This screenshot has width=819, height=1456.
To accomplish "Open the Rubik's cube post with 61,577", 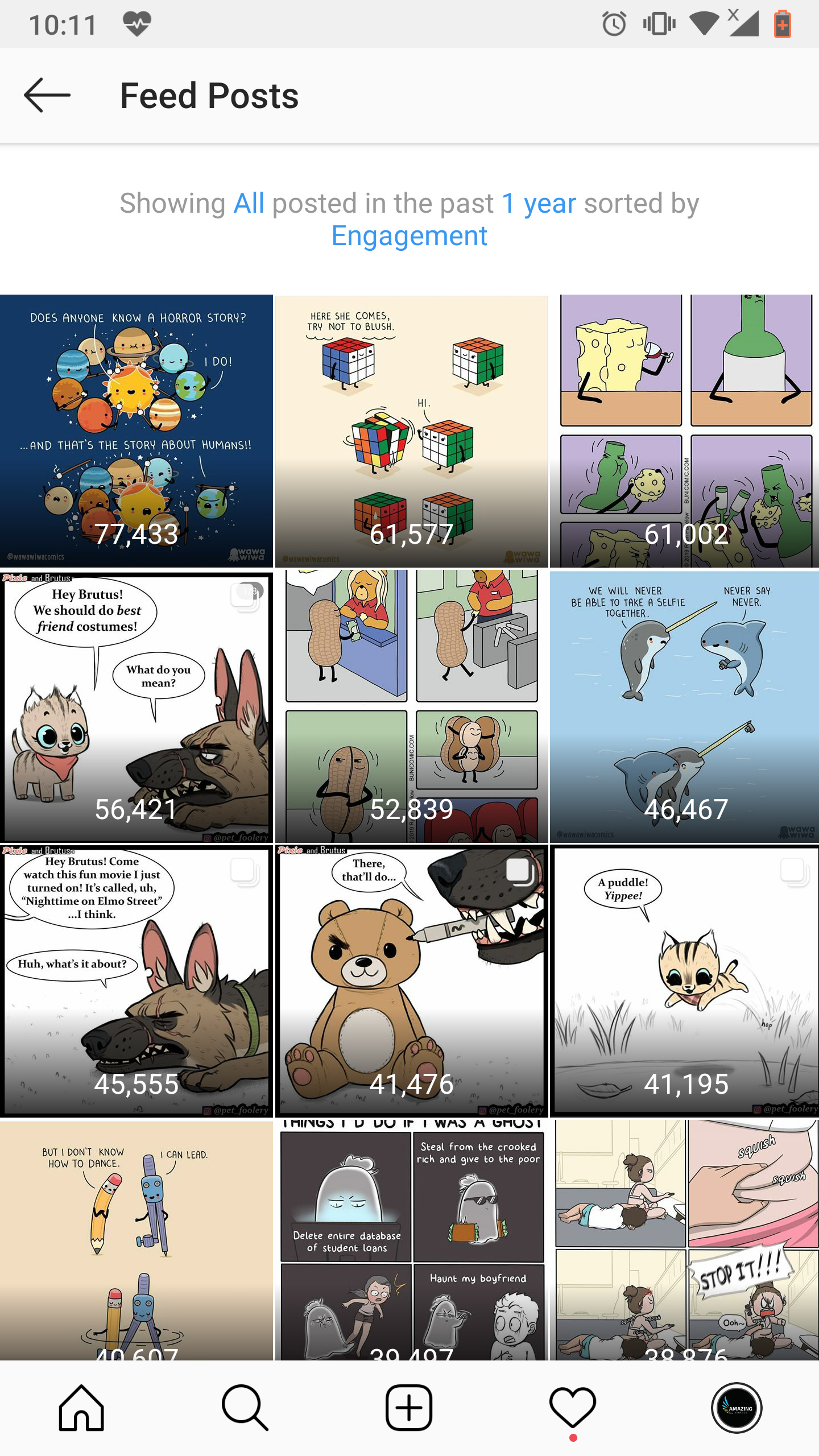I will pyautogui.click(x=412, y=431).
